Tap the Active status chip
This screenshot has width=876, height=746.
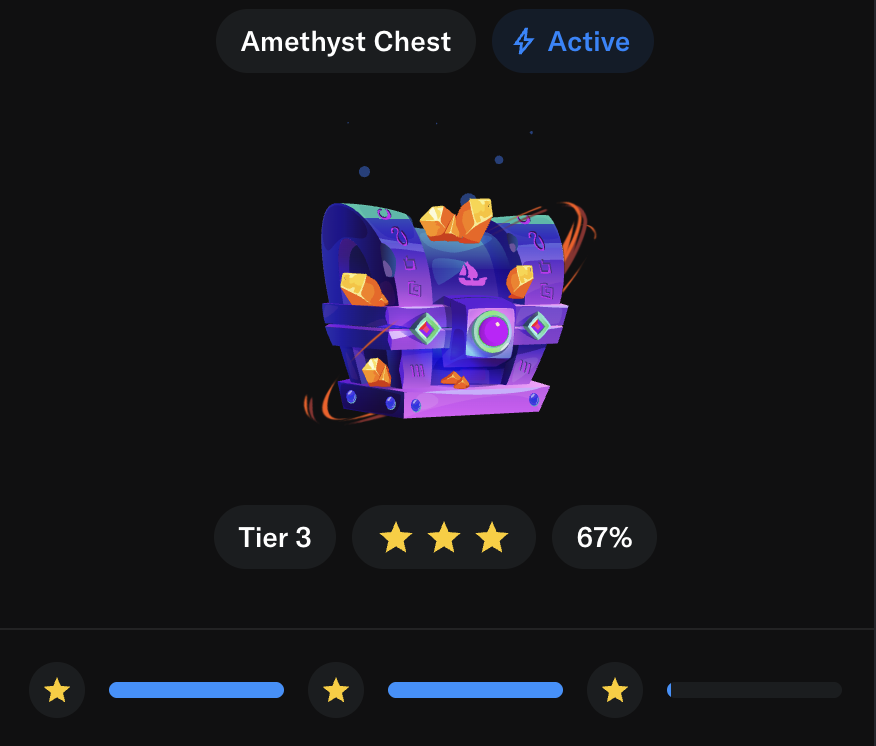click(x=572, y=42)
